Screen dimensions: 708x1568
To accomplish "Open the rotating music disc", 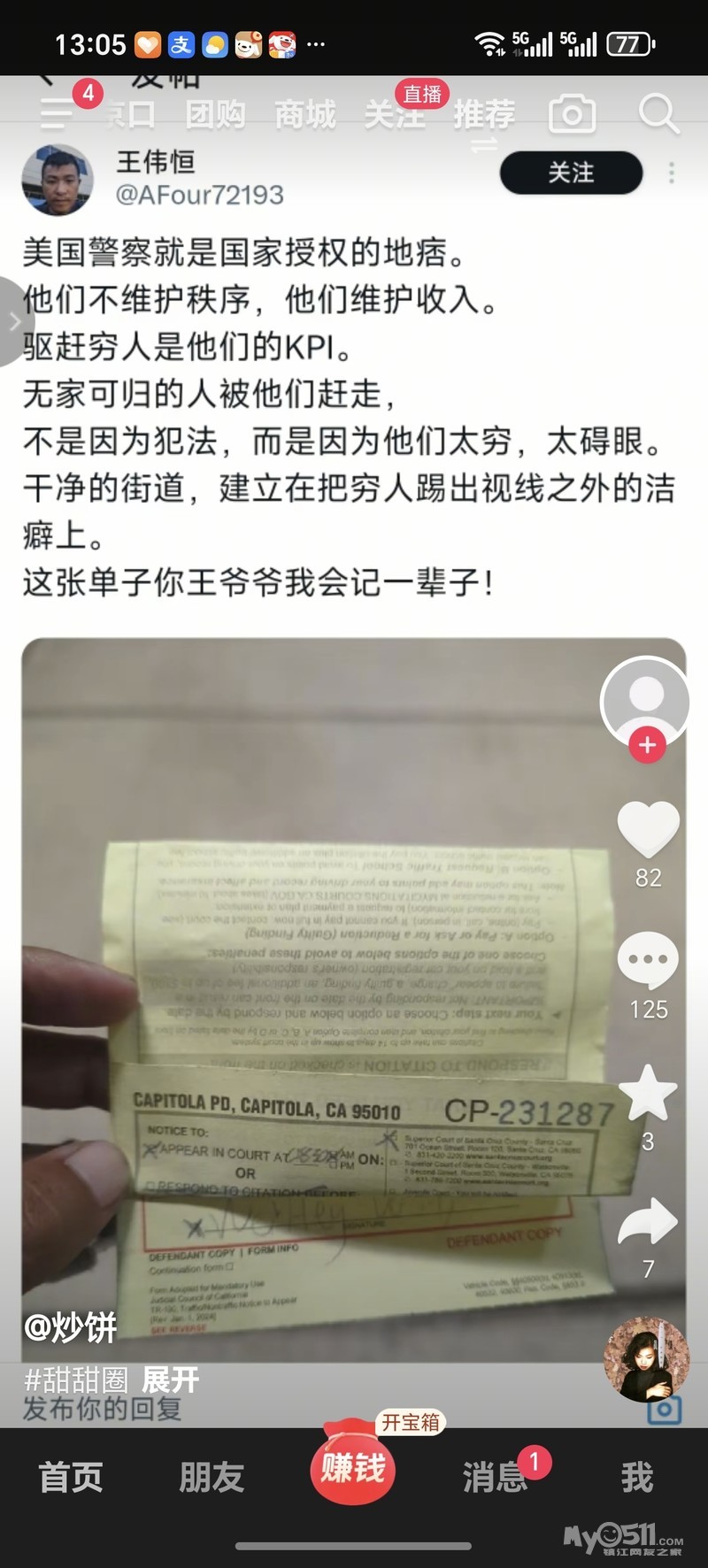I will [646, 1359].
